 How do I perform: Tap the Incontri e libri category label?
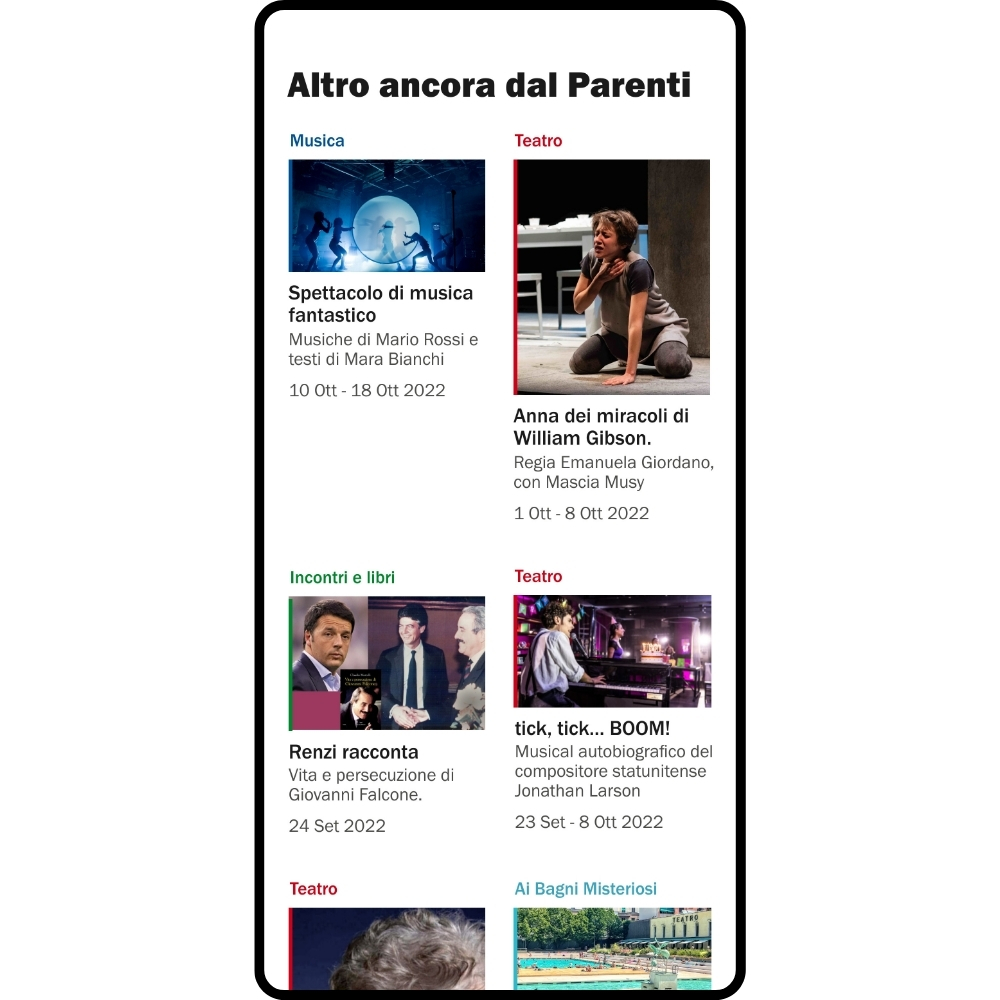pyautogui.click(x=342, y=577)
